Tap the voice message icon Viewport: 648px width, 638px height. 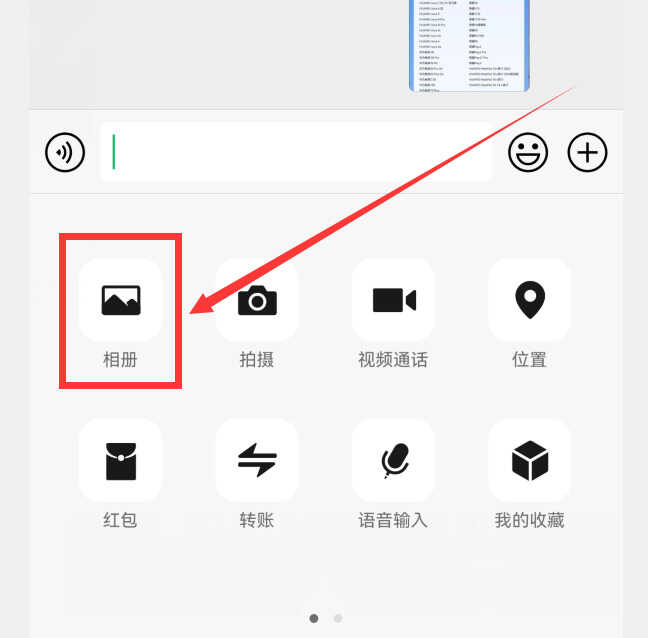(x=65, y=153)
